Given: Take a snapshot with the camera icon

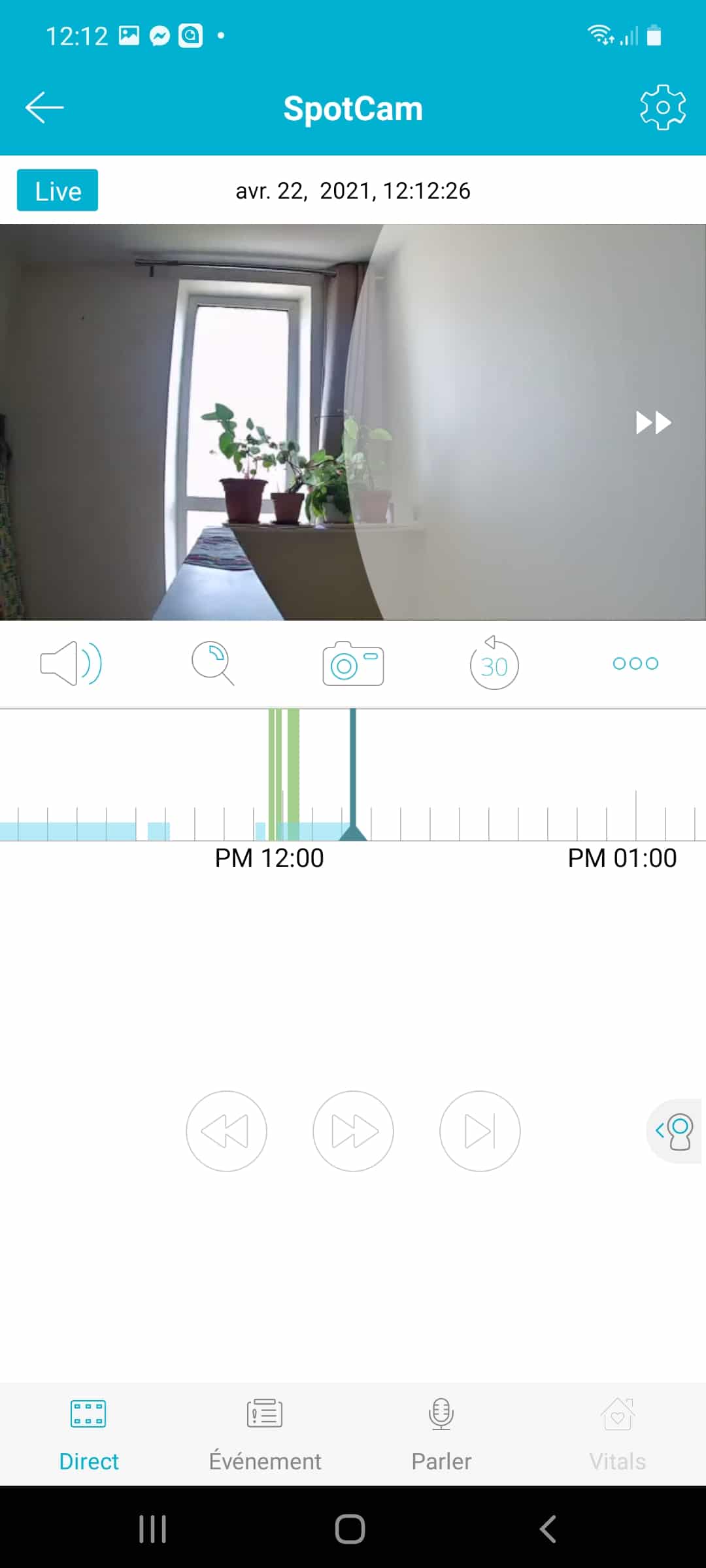Looking at the screenshot, I should pos(353,664).
